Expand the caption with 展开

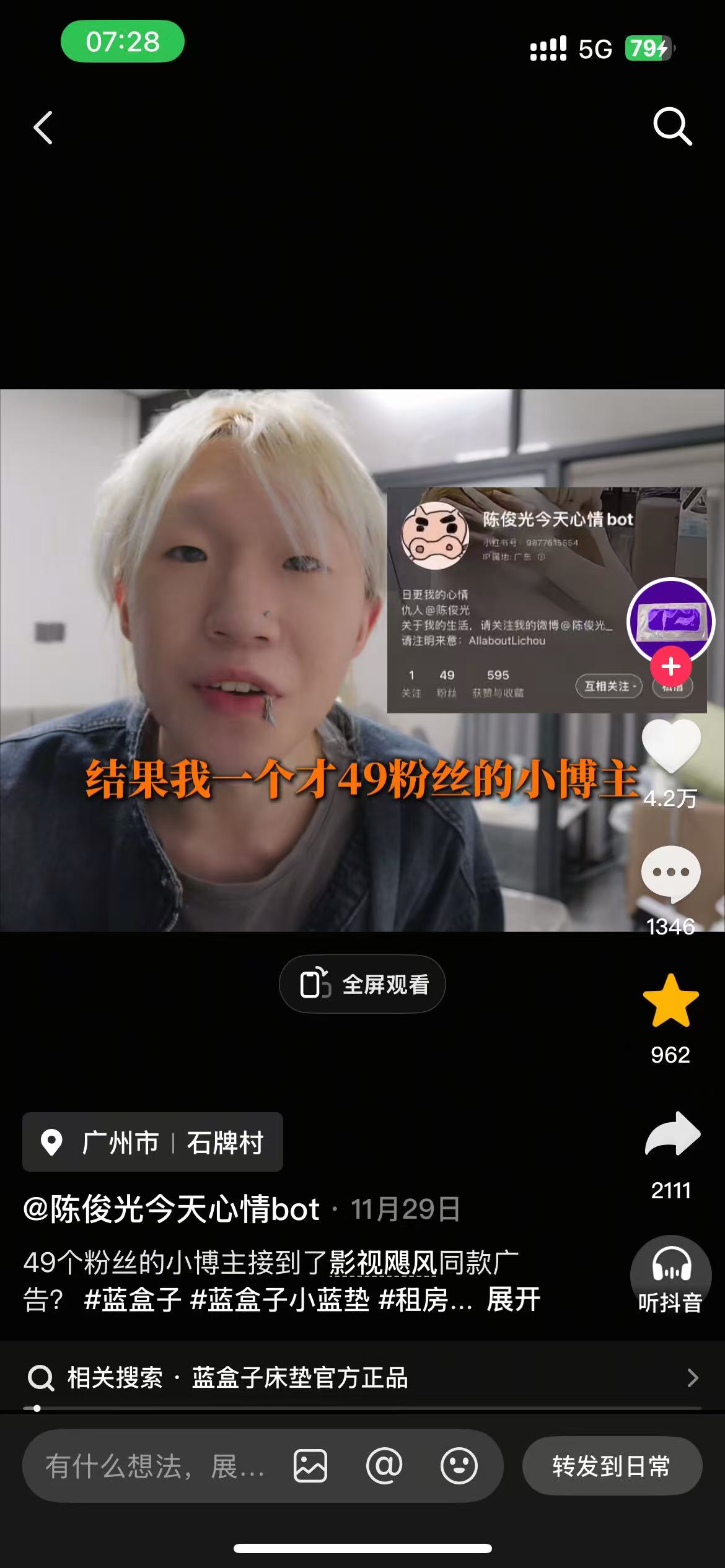pos(513,1299)
